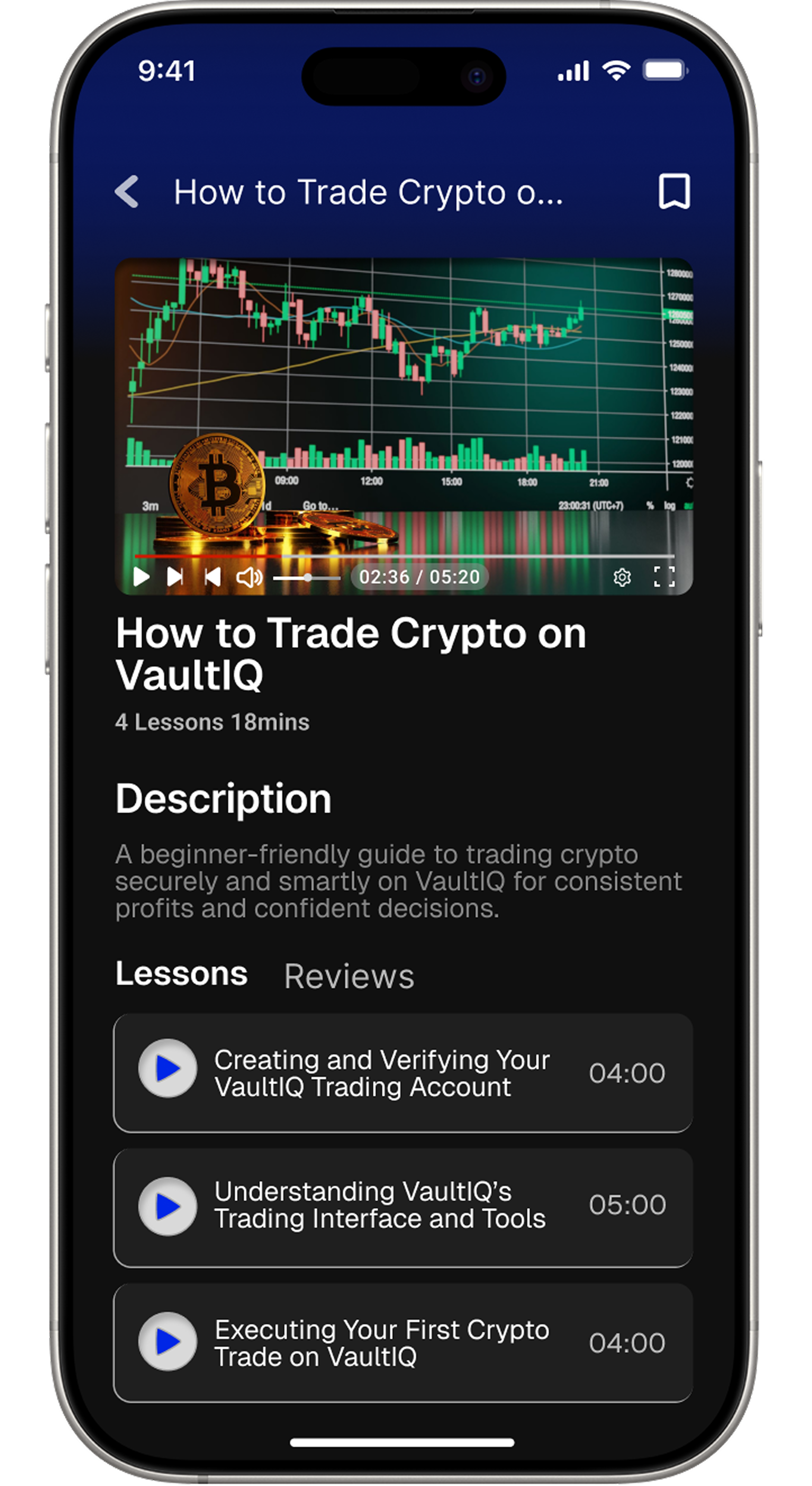This screenshot has width=812, height=1486.
Task: Tap the video progress bar to seek
Action: click(x=404, y=555)
